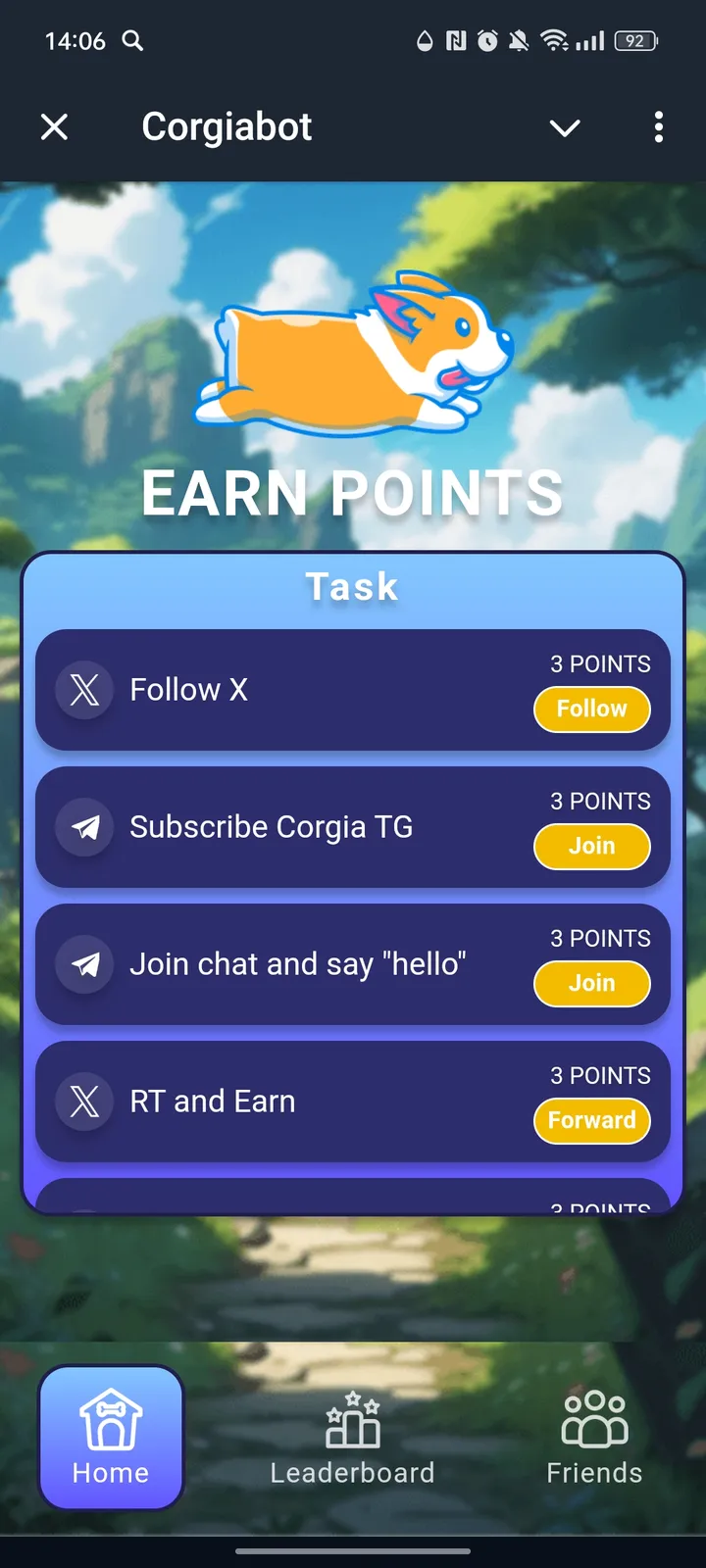Open the three-dot overflow menu

point(658,127)
